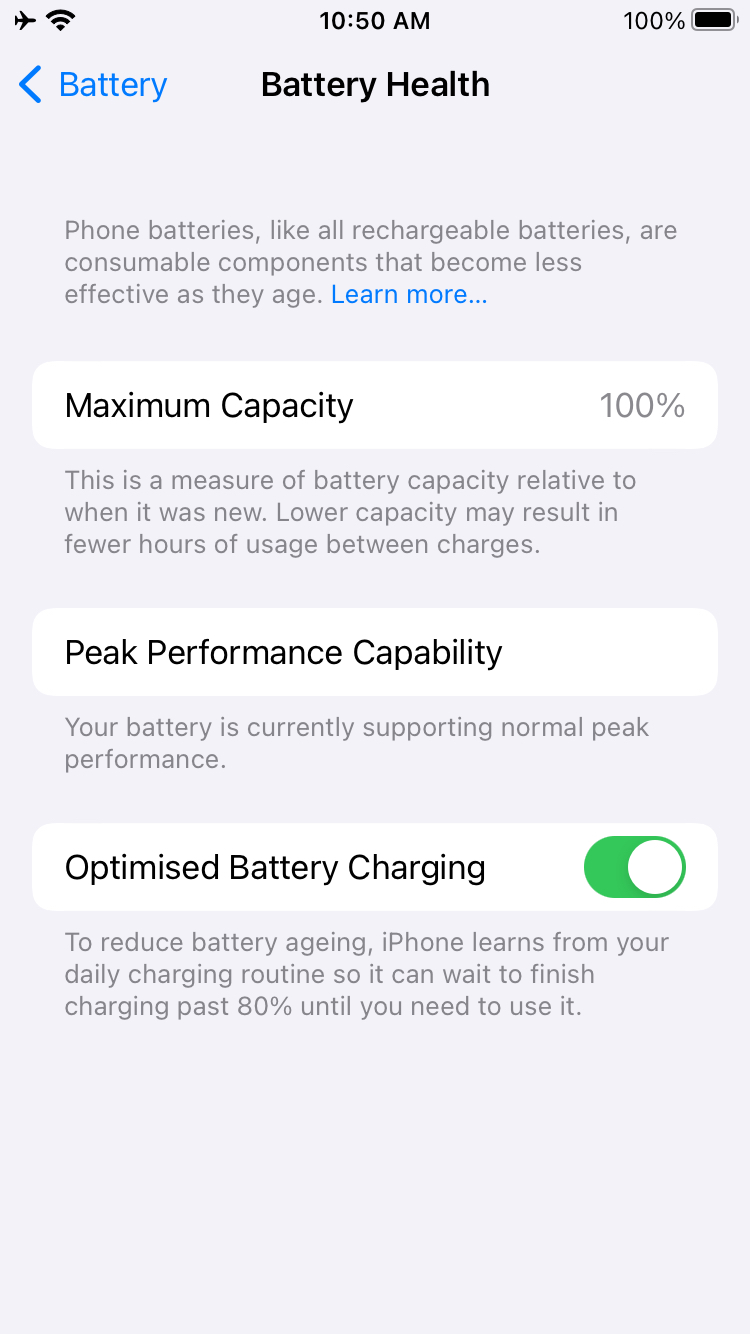This screenshot has width=750, height=1334.
Task: Switch Optimised Battery Charging to its other state
Action: click(635, 867)
